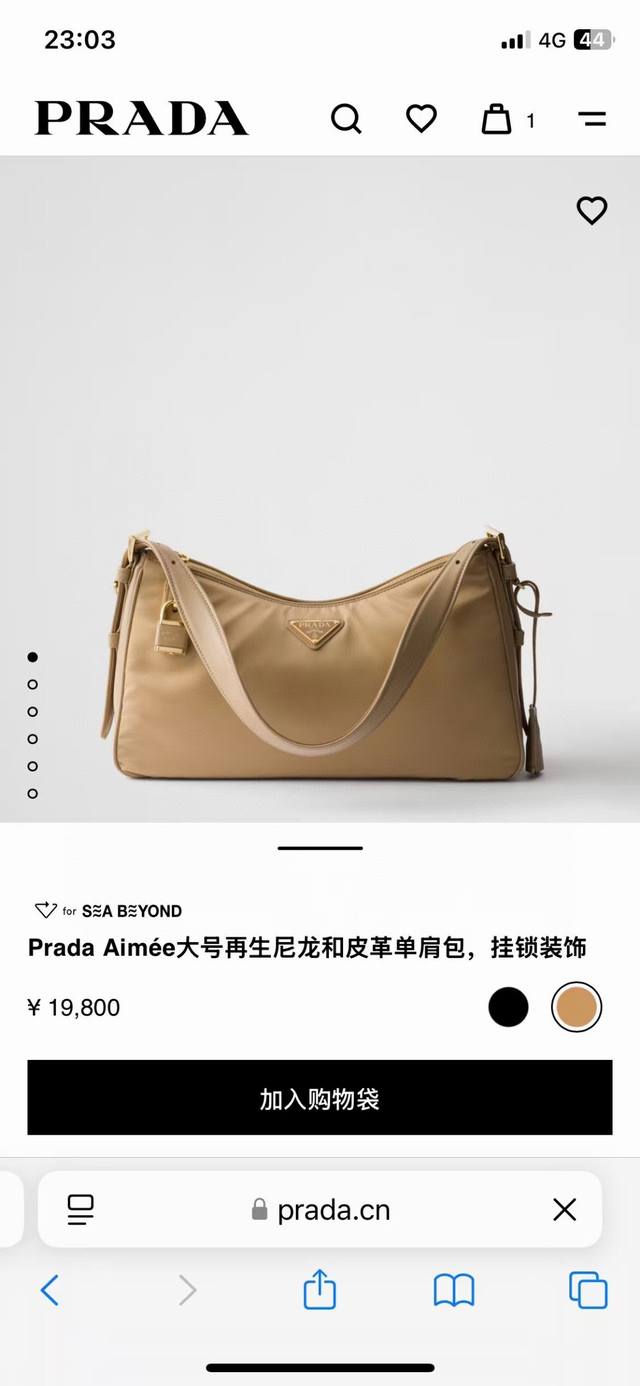Screen dimensions: 640x1386
Task: Open the hamburger menu
Action: (592, 120)
